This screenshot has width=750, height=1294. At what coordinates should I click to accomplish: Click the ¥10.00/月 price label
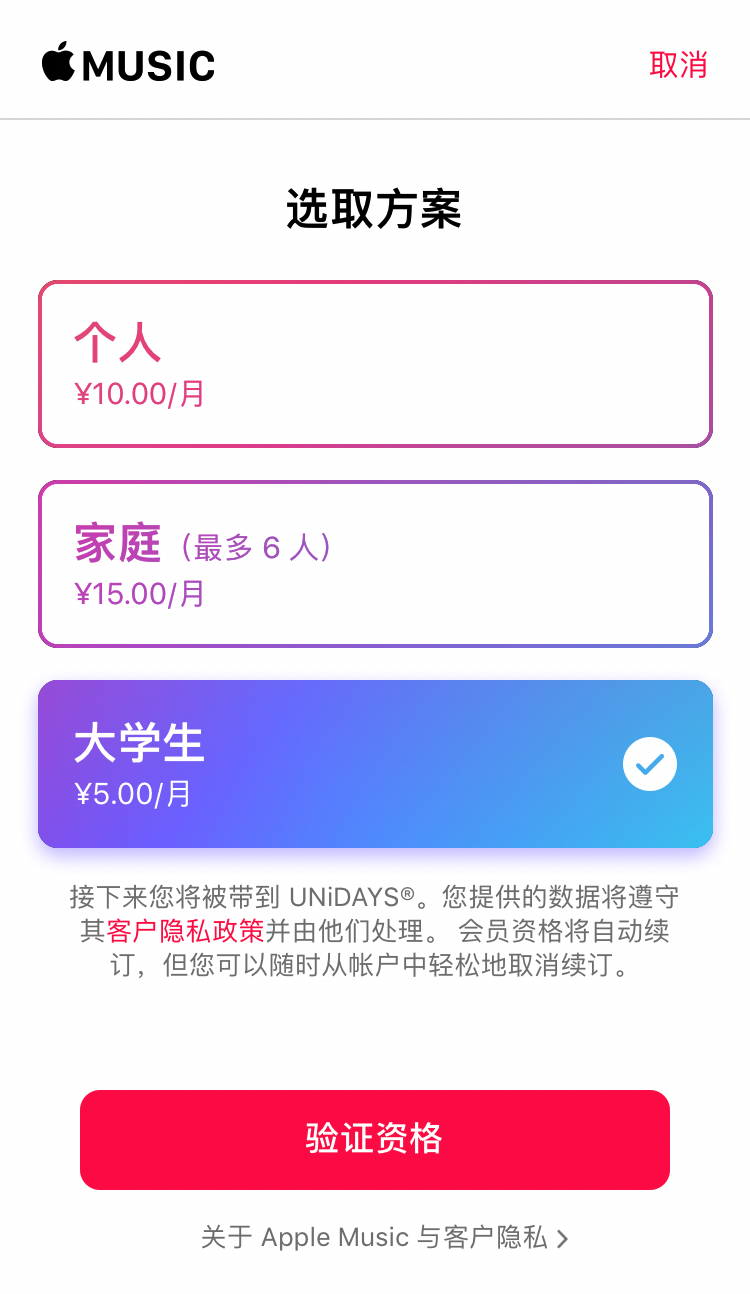tap(140, 394)
